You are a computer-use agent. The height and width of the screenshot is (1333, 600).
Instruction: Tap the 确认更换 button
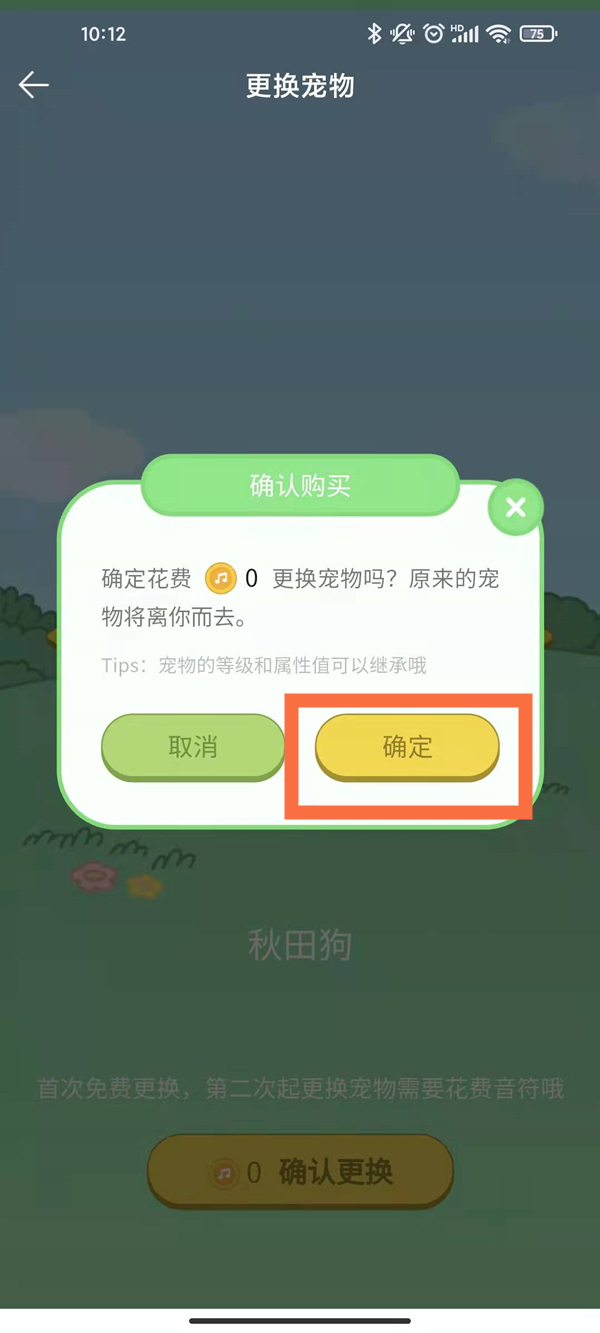300,1172
